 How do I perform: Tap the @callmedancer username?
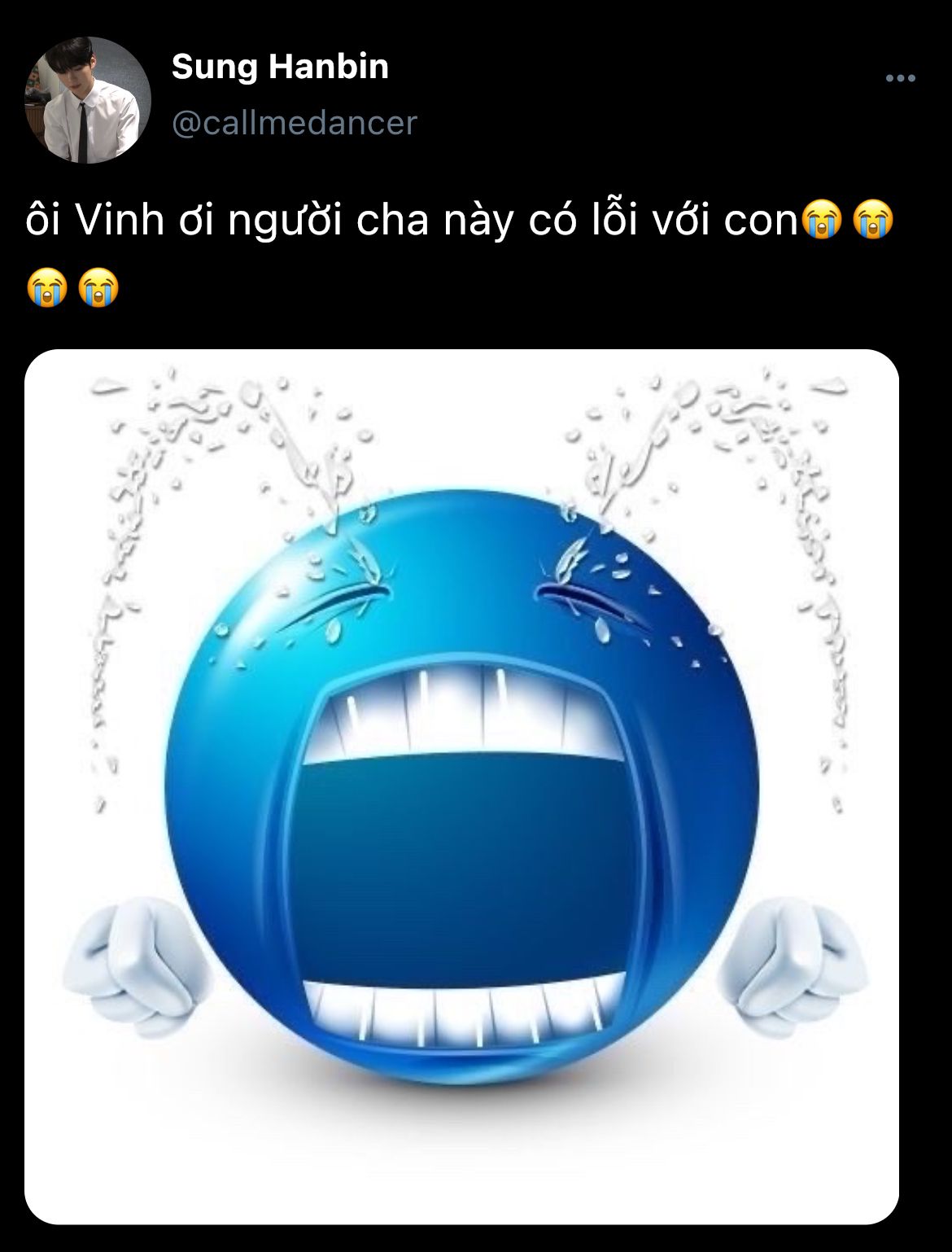point(294,123)
